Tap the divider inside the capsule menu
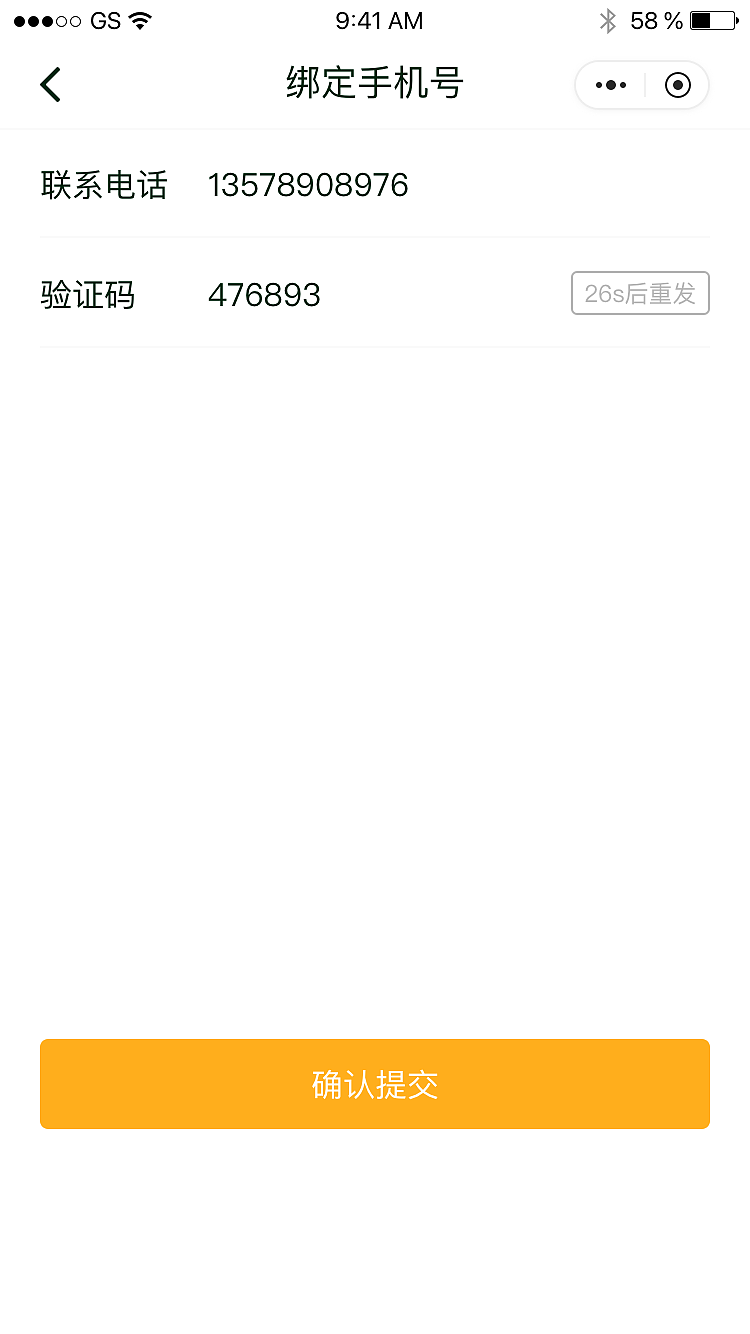This screenshot has height=1334, width=750. pos(644,85)
